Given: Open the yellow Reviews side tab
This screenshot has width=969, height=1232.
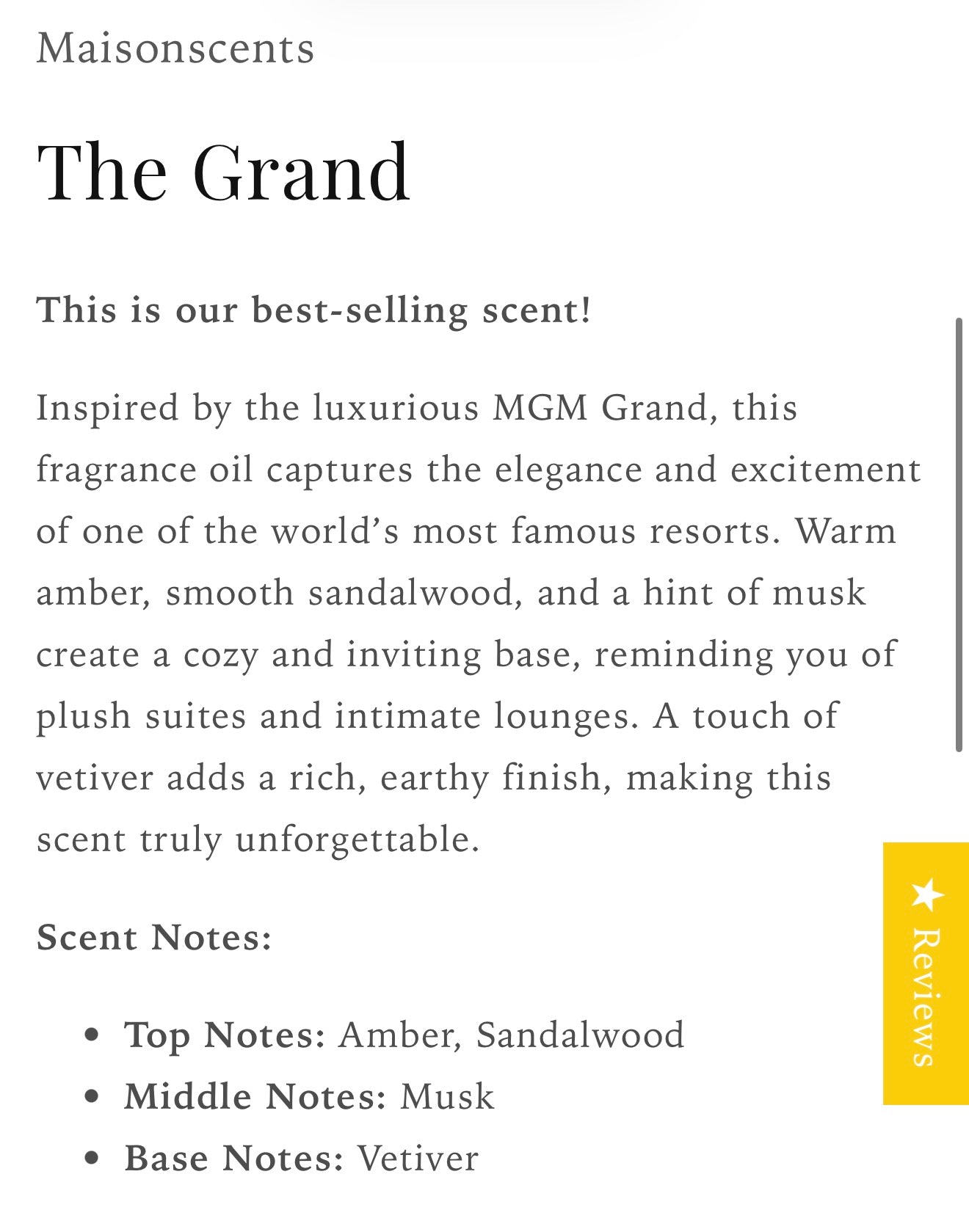Looking at the screenshot, I should pyautogui.click(x=926, y=973).
